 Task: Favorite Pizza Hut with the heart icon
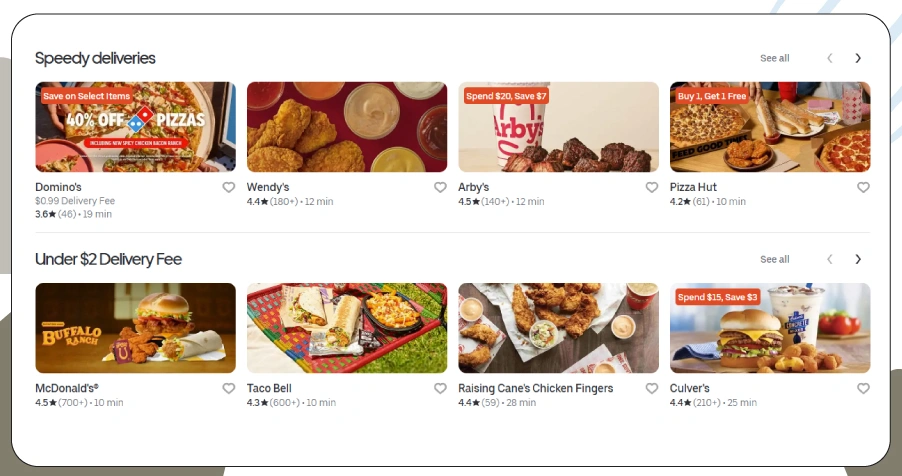pos(863,188)
